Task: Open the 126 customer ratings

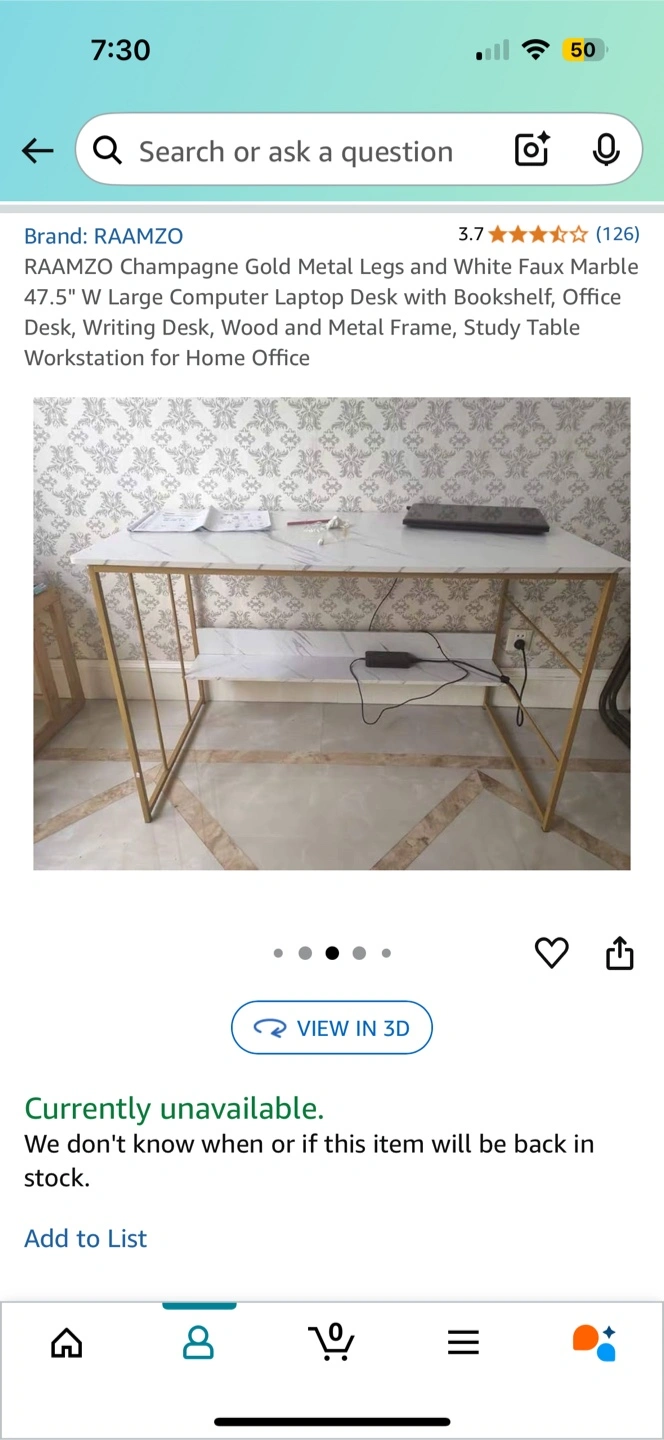Action: click(x=617, y=234)
